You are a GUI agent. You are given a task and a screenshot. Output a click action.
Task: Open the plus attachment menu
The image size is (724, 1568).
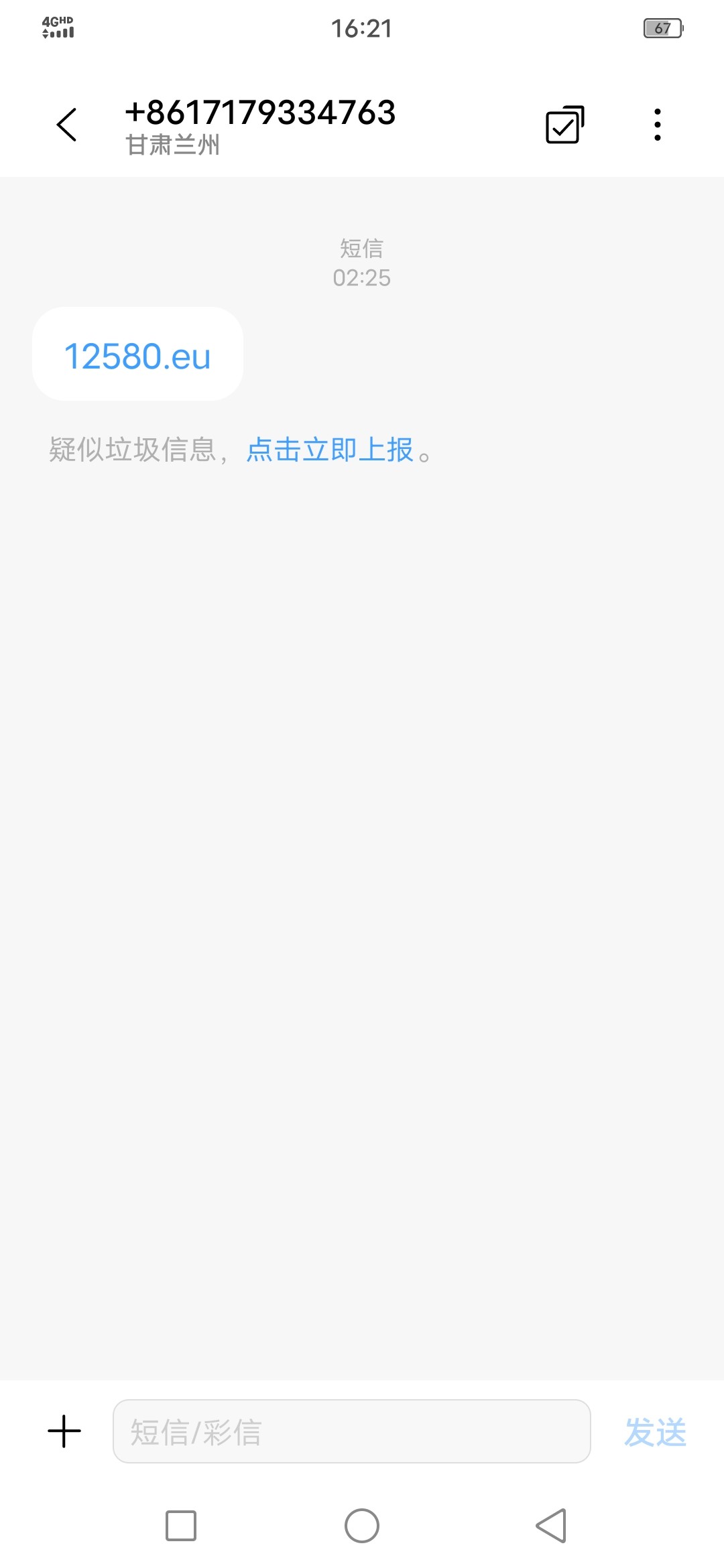[64, 1431]
